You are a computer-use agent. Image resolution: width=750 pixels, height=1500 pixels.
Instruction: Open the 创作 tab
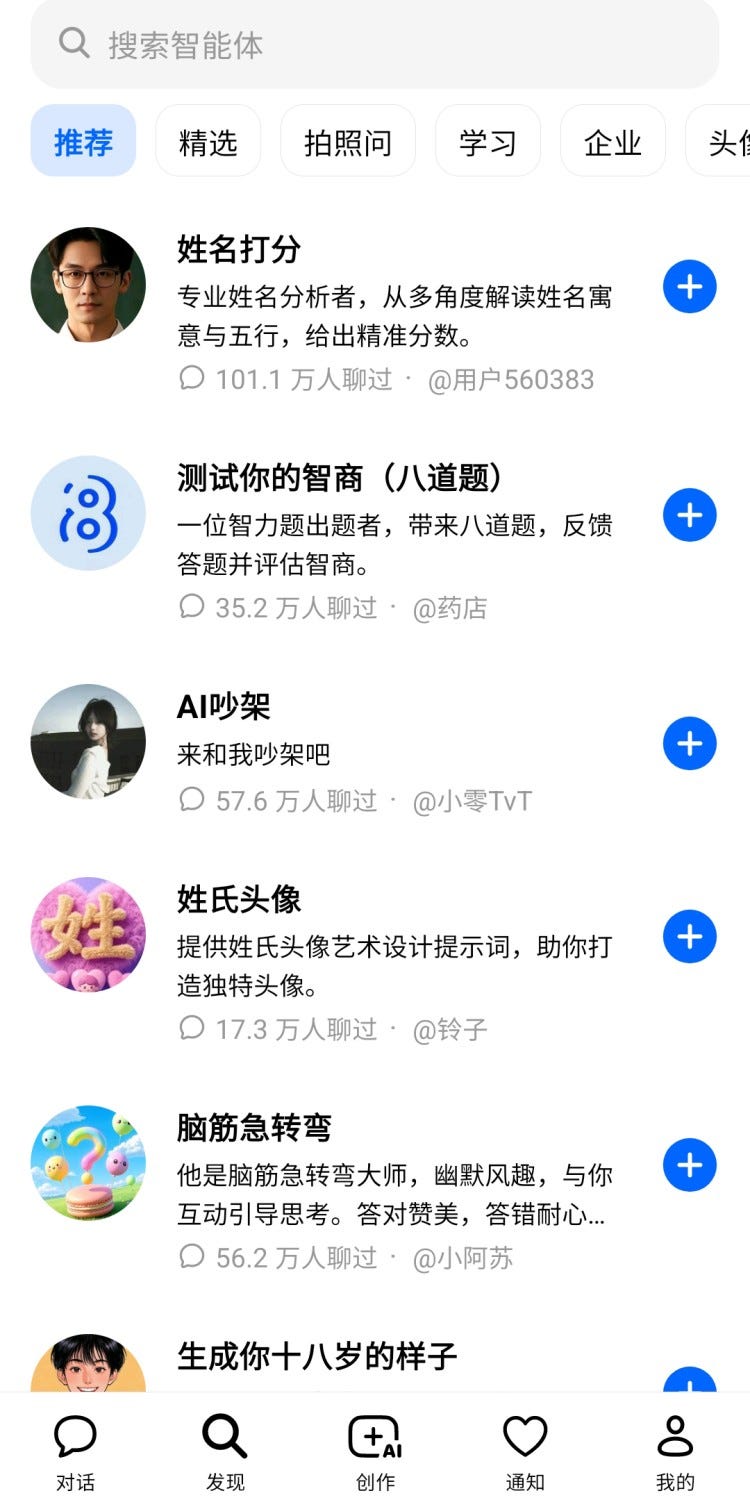tap(375, 1450)
